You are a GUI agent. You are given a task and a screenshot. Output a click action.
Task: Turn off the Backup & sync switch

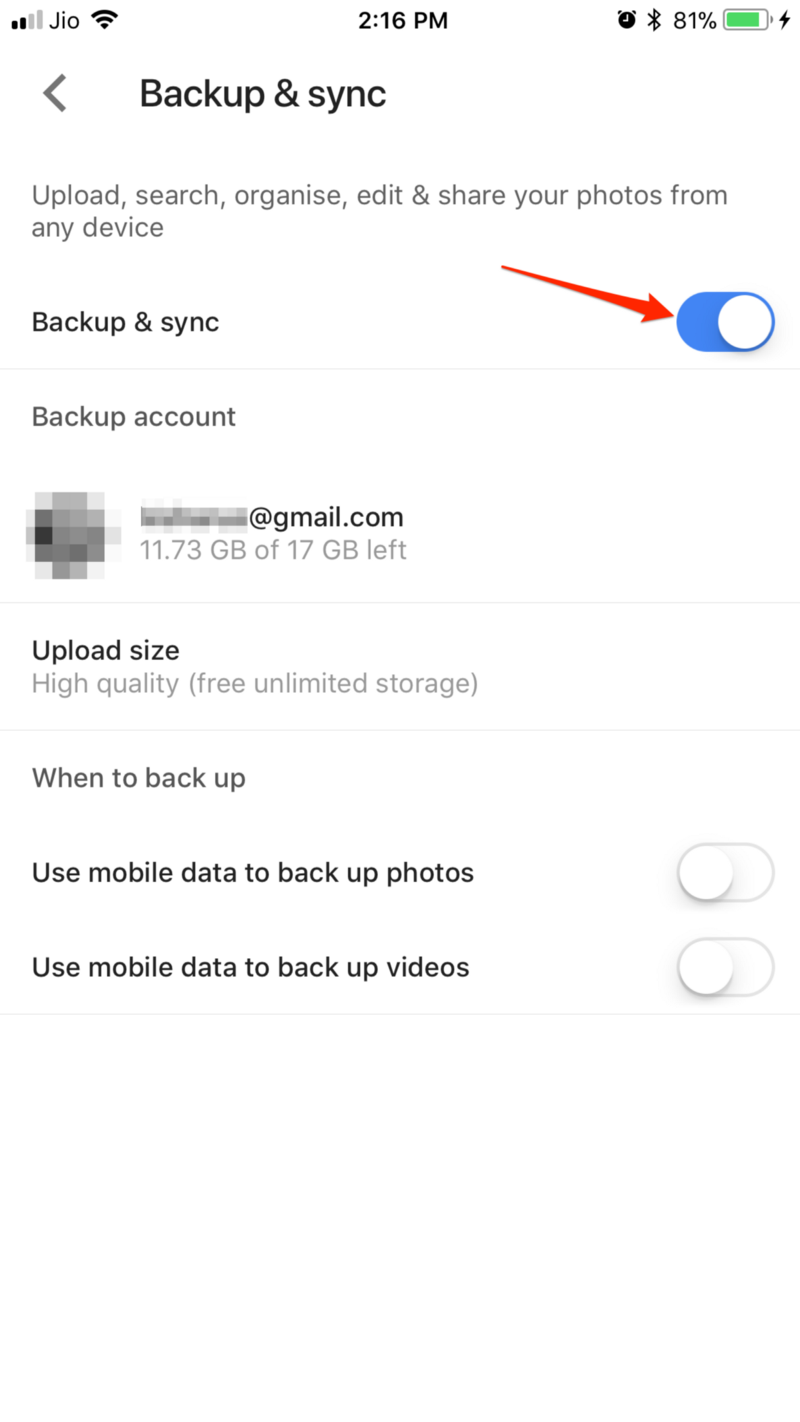(725, 322)
